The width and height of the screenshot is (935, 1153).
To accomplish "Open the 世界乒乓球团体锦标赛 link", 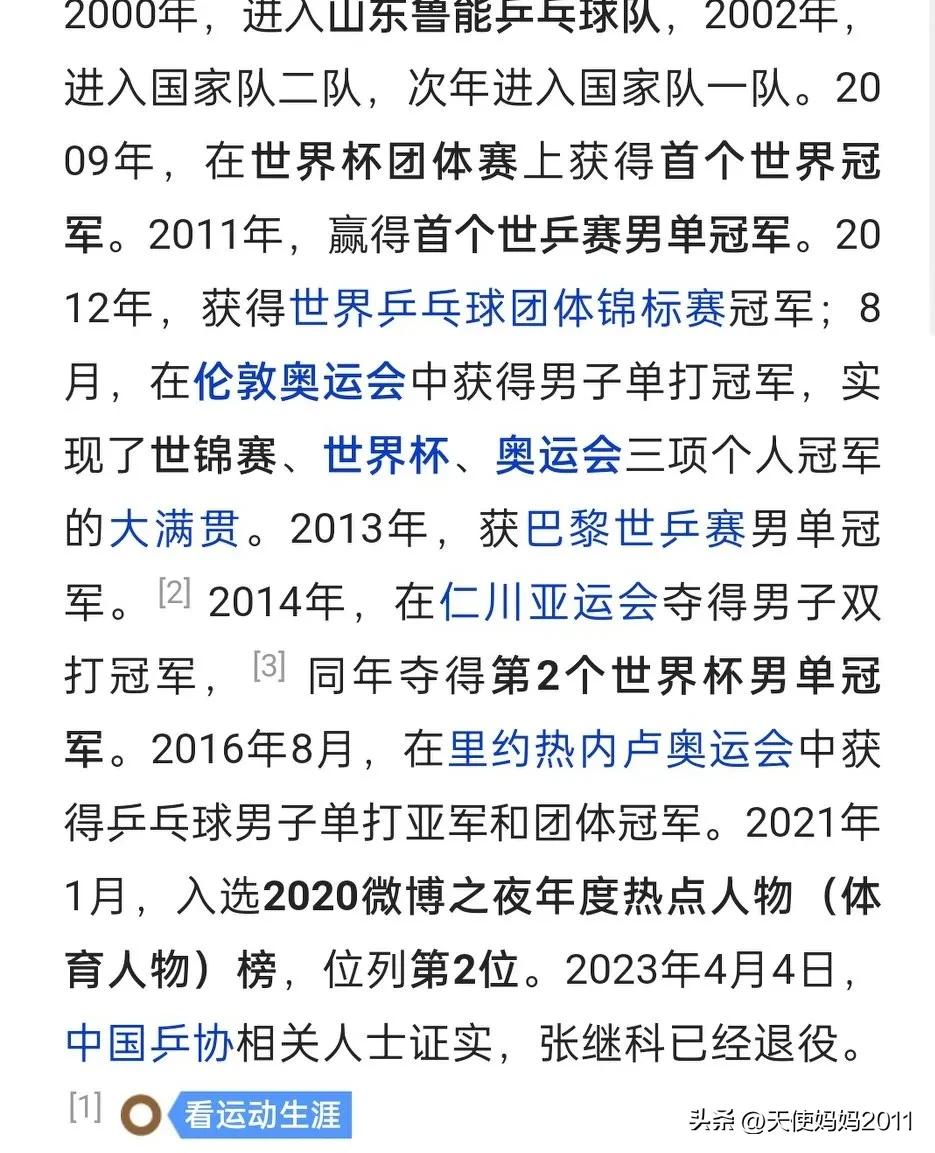I will click(x=508, y=307).
